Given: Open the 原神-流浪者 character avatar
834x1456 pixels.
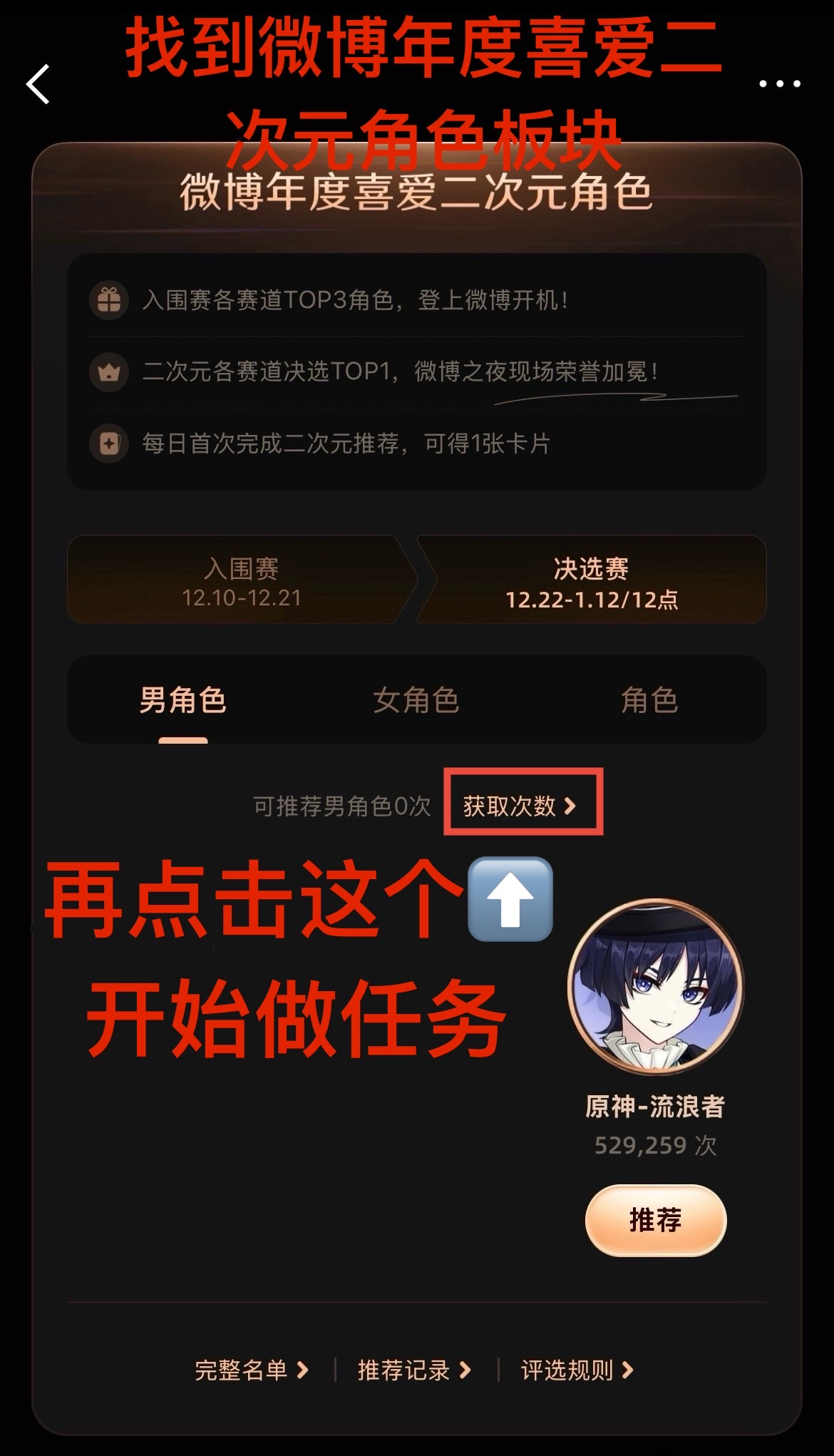Looking at the screenshot, I should 655,986.
